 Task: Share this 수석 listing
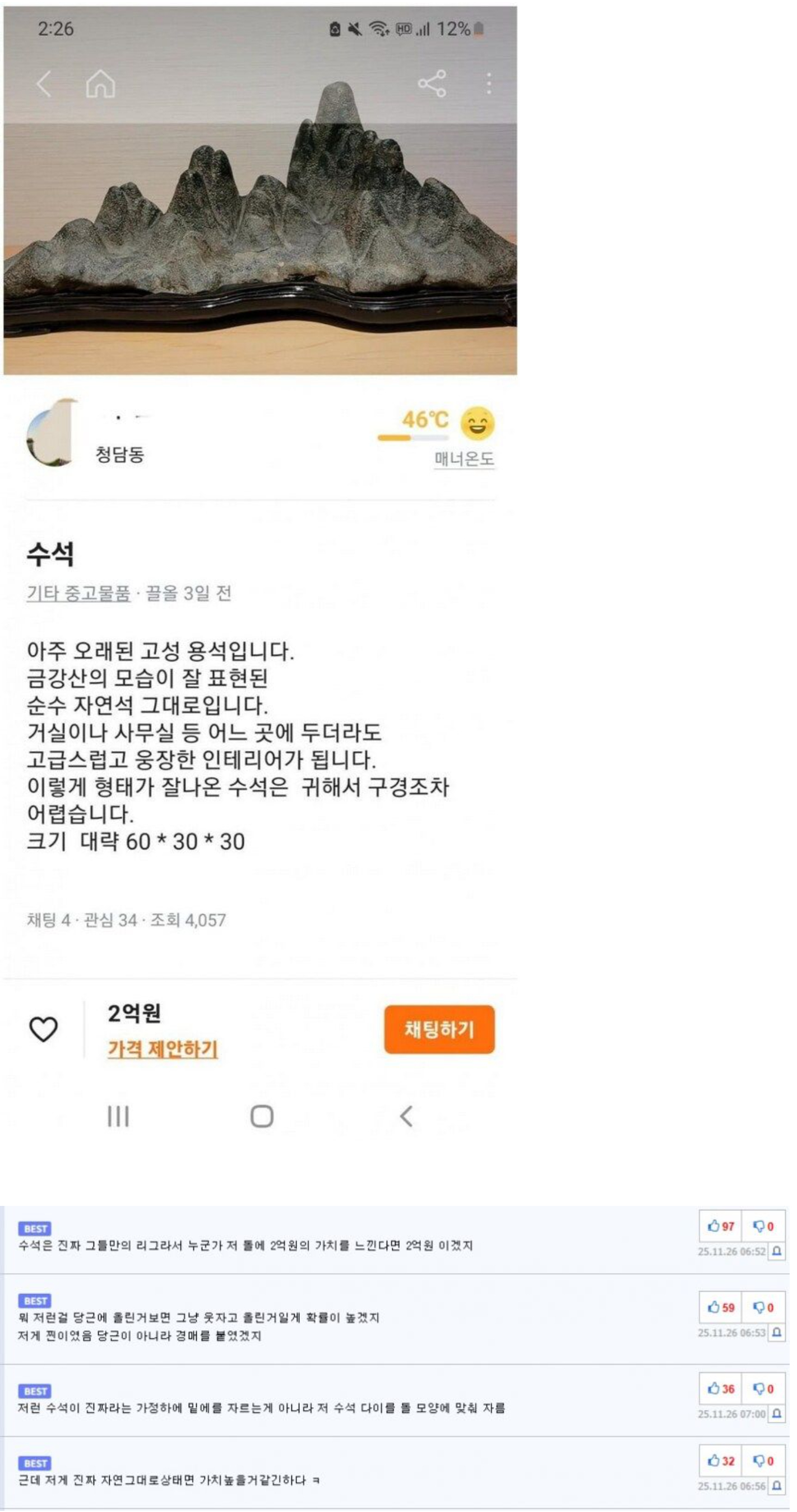[x=432, y=84]
